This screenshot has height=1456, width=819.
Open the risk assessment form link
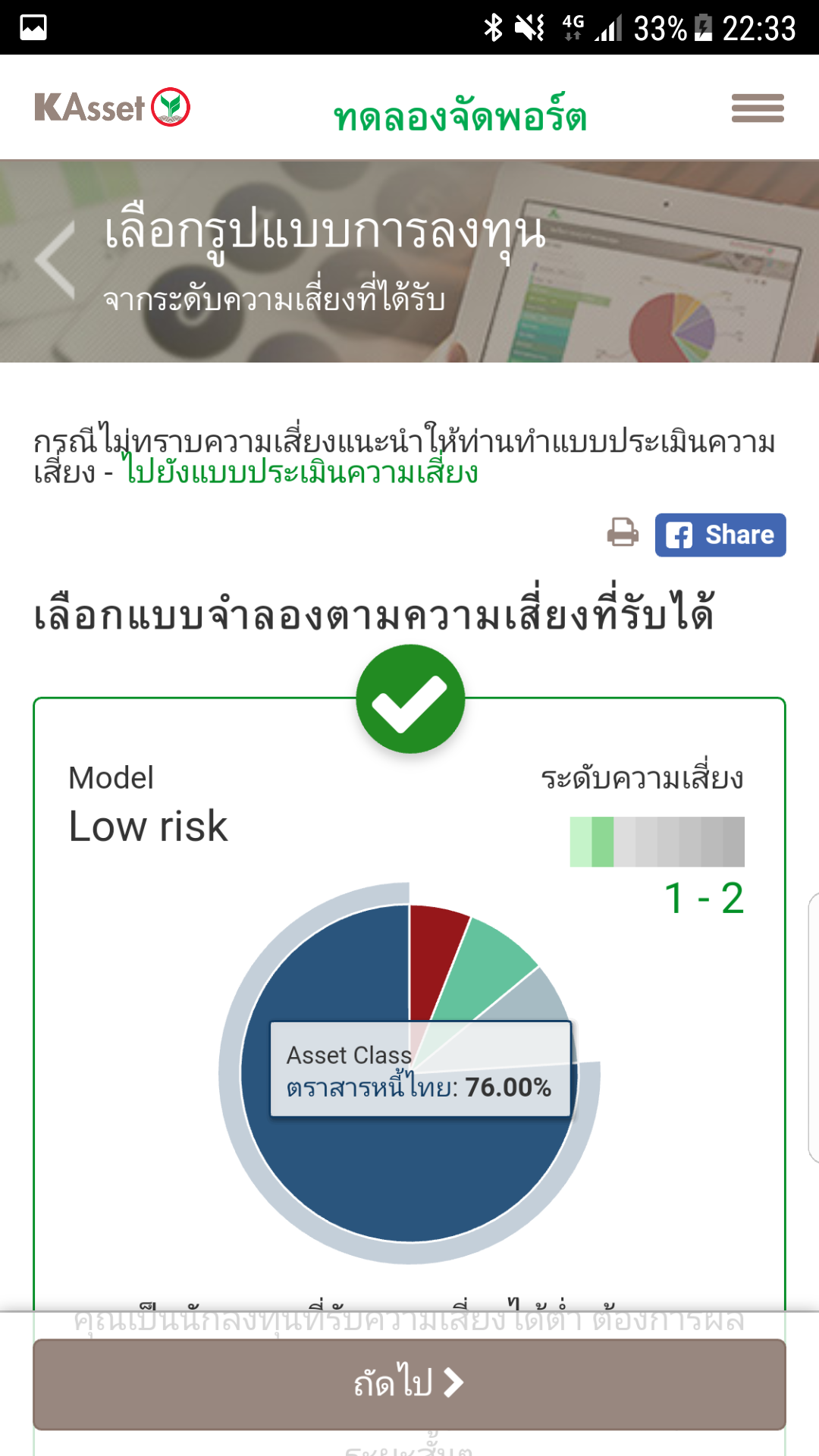302,472
